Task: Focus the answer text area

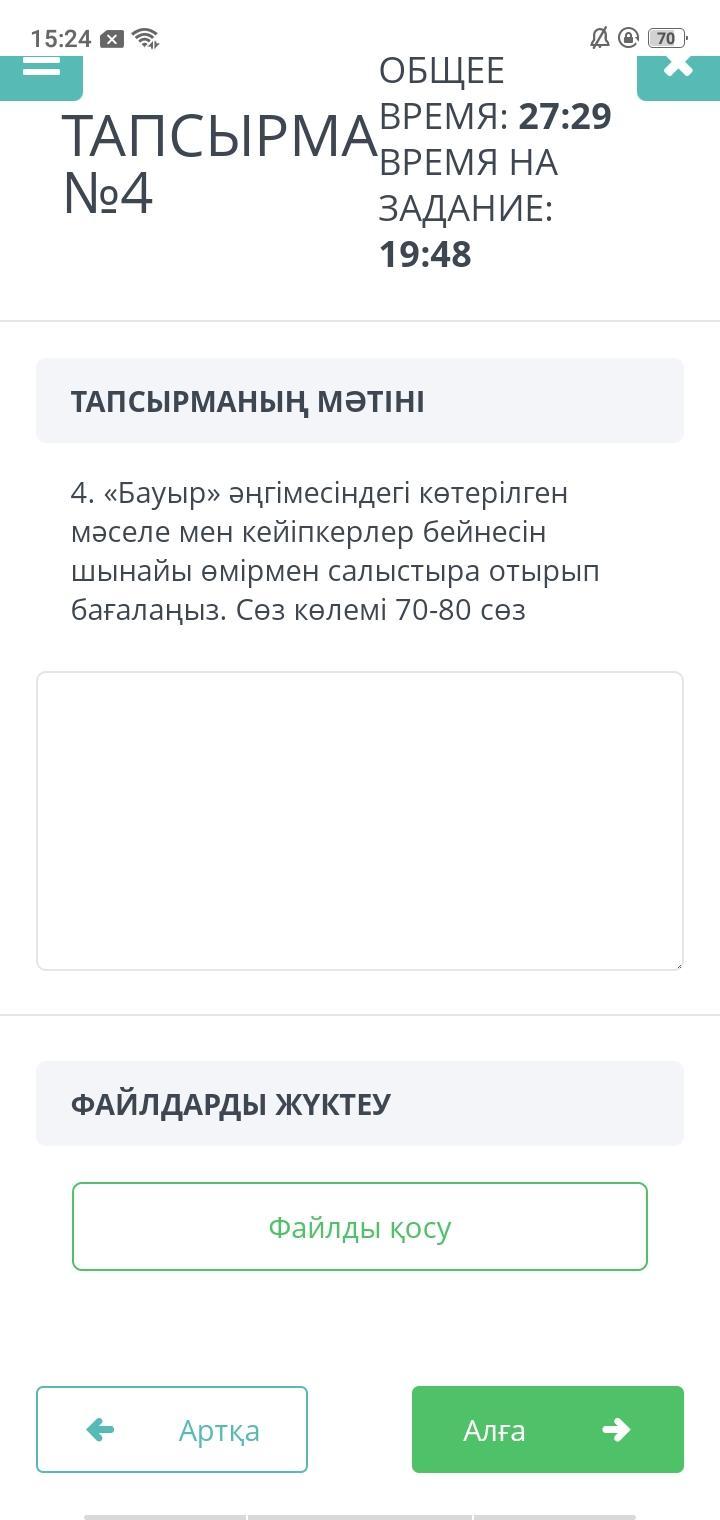Action: click(360, 820)
